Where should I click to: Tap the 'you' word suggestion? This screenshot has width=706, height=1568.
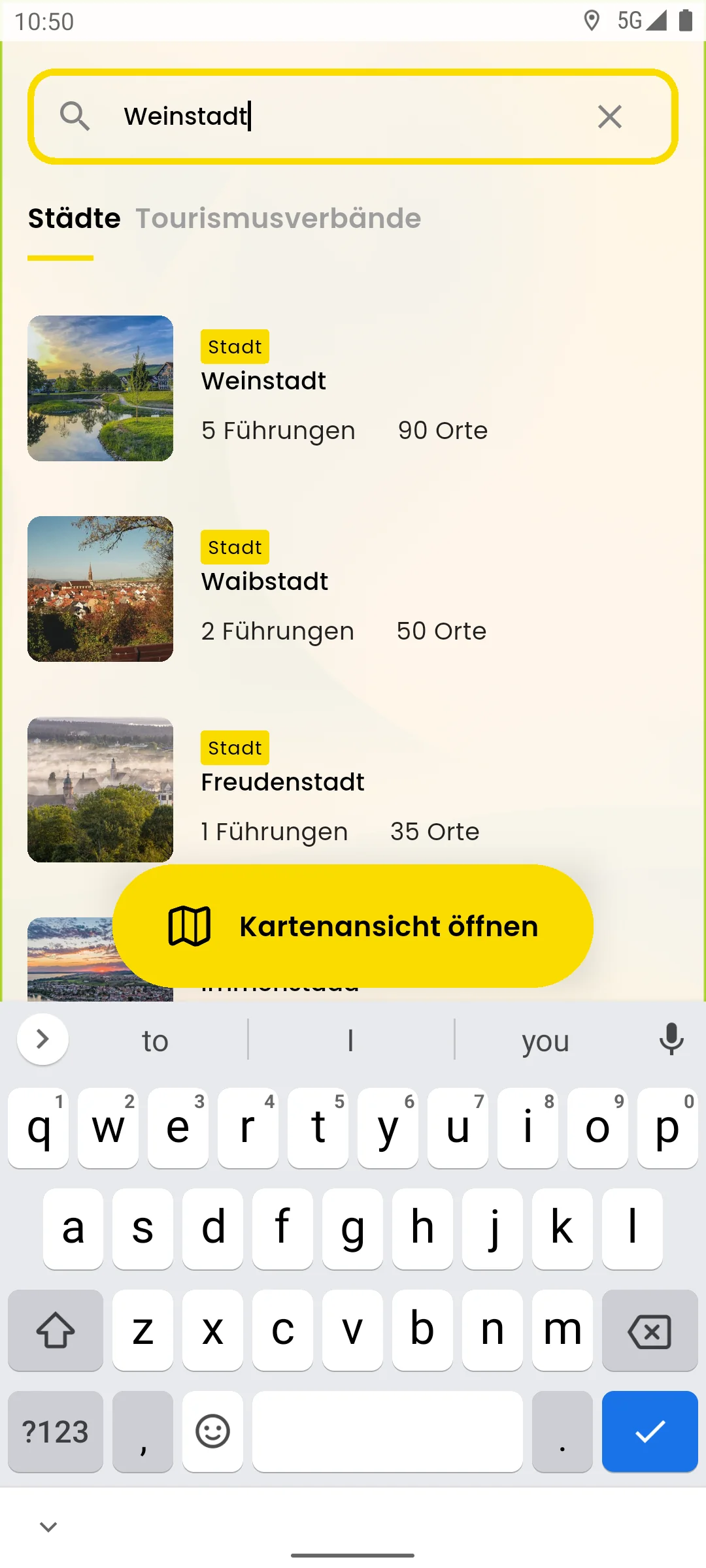(x=544, y=1040)
